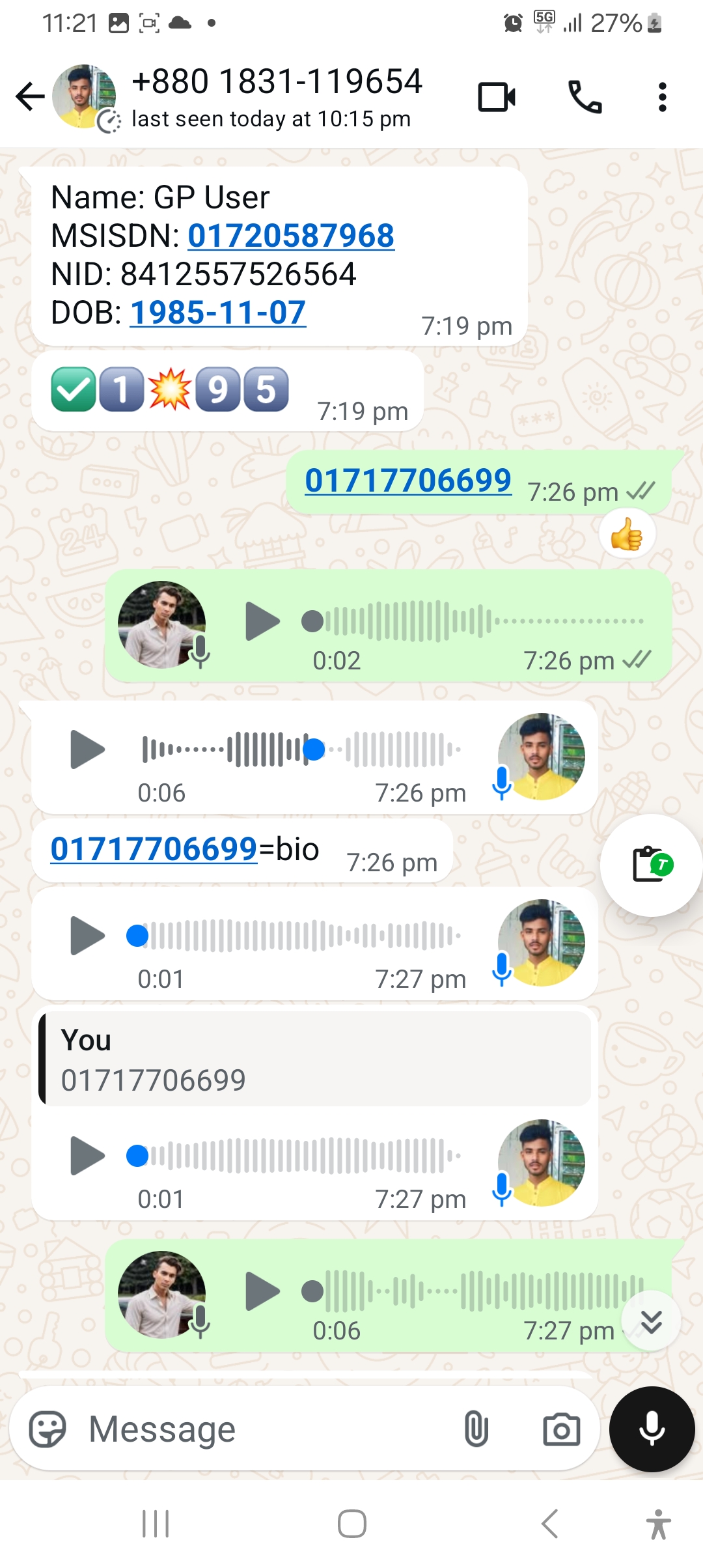Tap the microphone to record a voice message
Screen dimensions: 703x1568
652,1429
